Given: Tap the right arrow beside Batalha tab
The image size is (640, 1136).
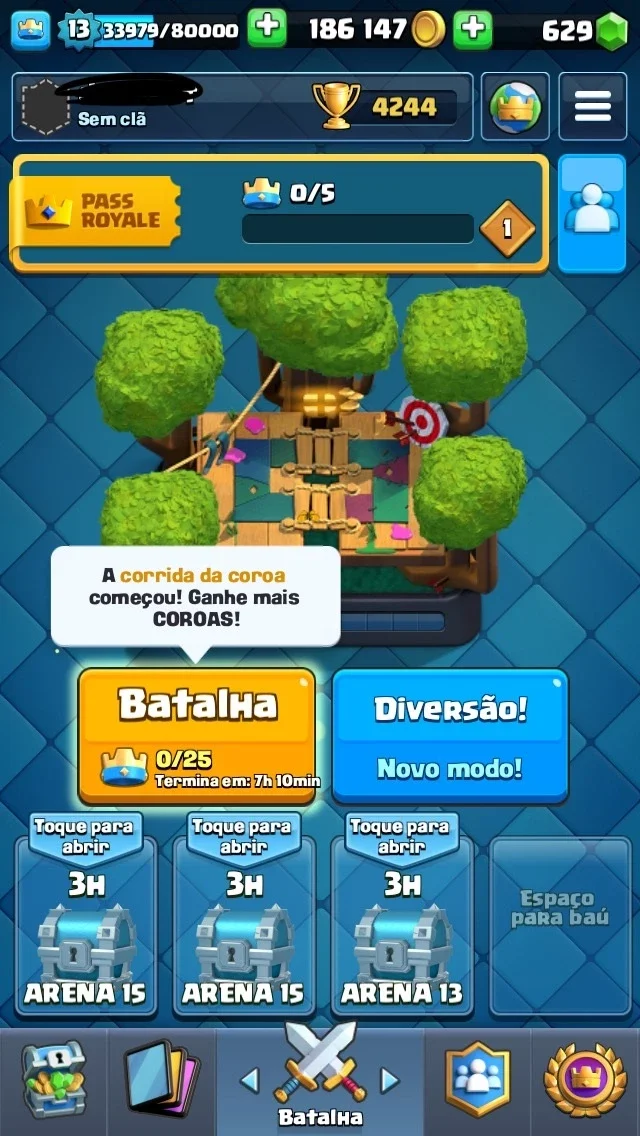Looking at the screenshot, I should click(x=389, y=1081).
